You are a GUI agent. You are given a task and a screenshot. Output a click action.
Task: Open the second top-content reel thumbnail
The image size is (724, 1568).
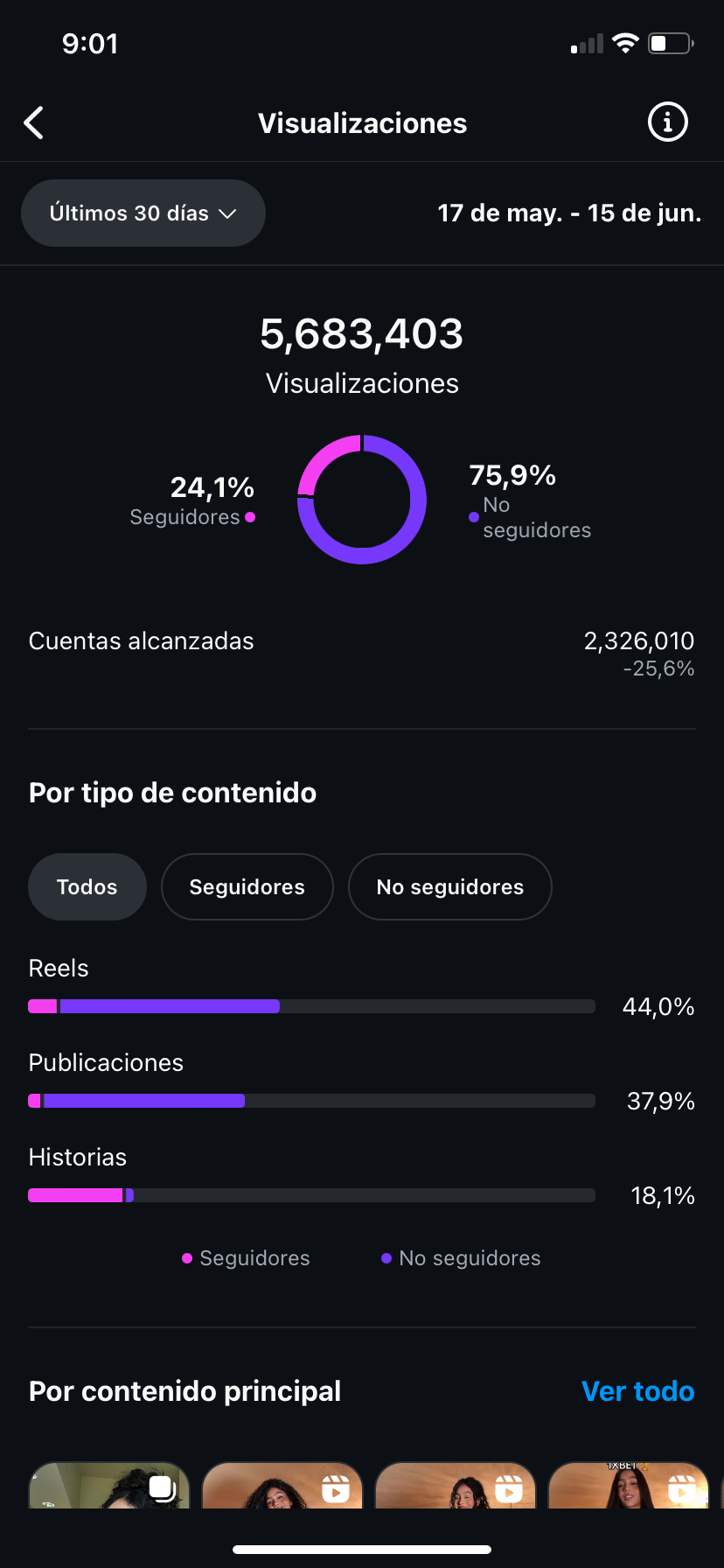click(x=282, y=1485)
